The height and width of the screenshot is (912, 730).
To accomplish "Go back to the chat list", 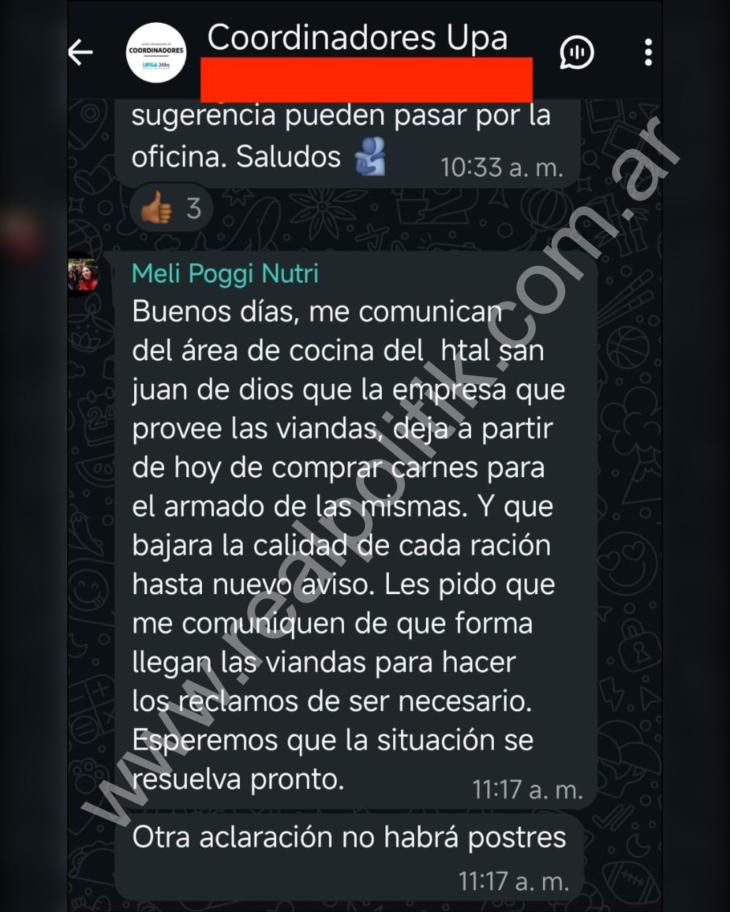I will pyautogui.click(x=80, y=53).
